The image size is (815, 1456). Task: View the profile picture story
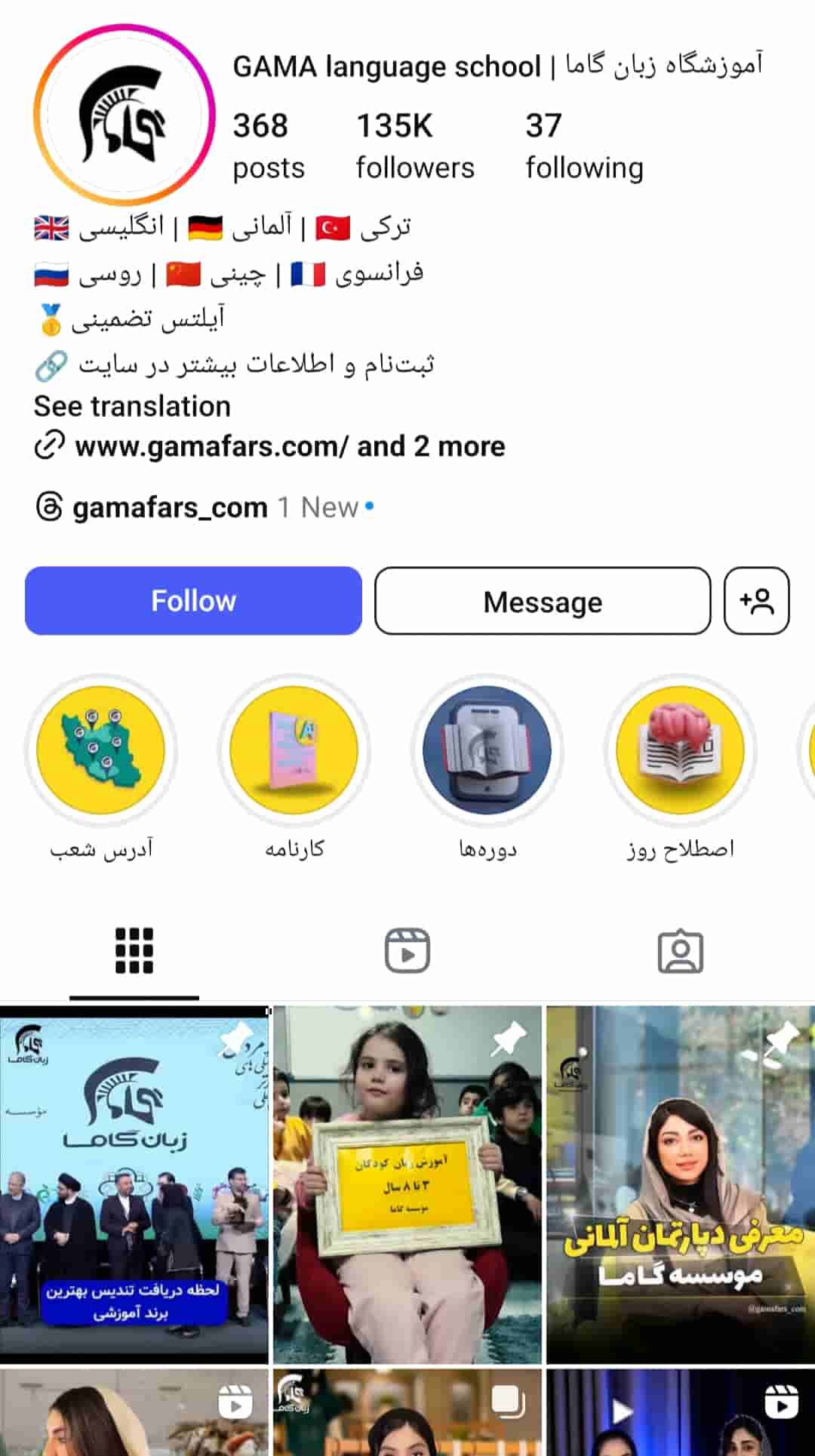pyautogui.click(x=125, y=115)
